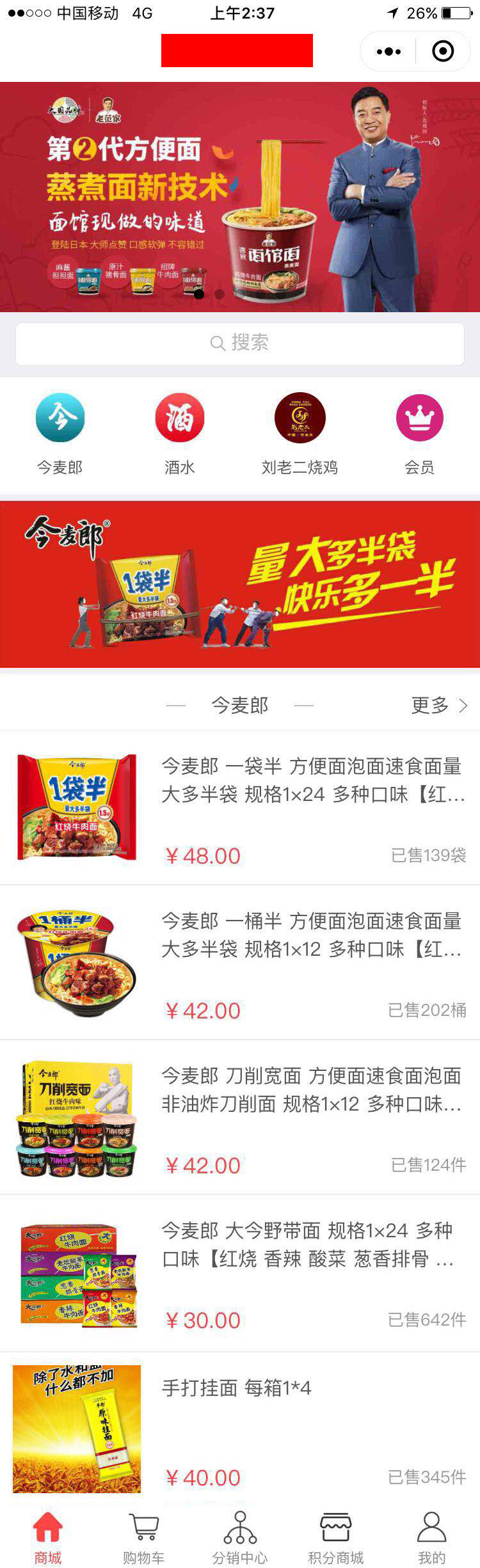Open the 刘老二烧鸡 category
The height and width of the screenshot is (1568, 480).
[300, 433]
